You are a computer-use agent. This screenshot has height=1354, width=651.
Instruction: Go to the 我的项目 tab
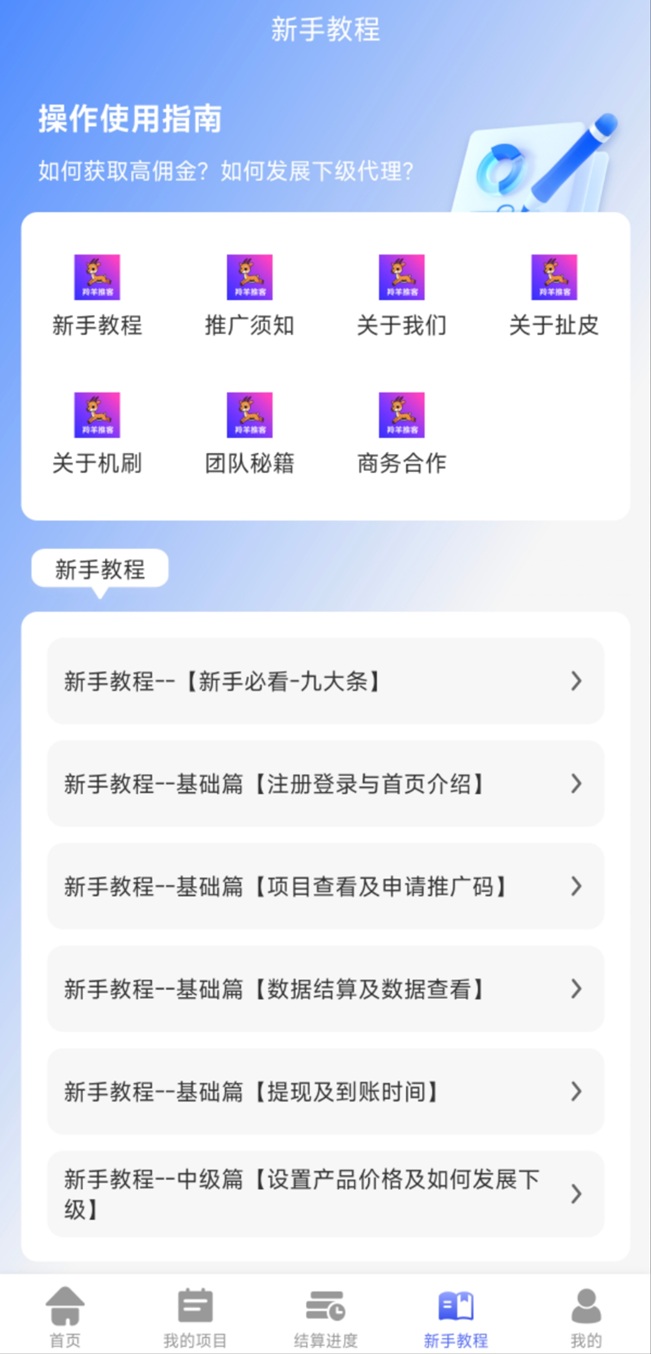point(195,1317)
